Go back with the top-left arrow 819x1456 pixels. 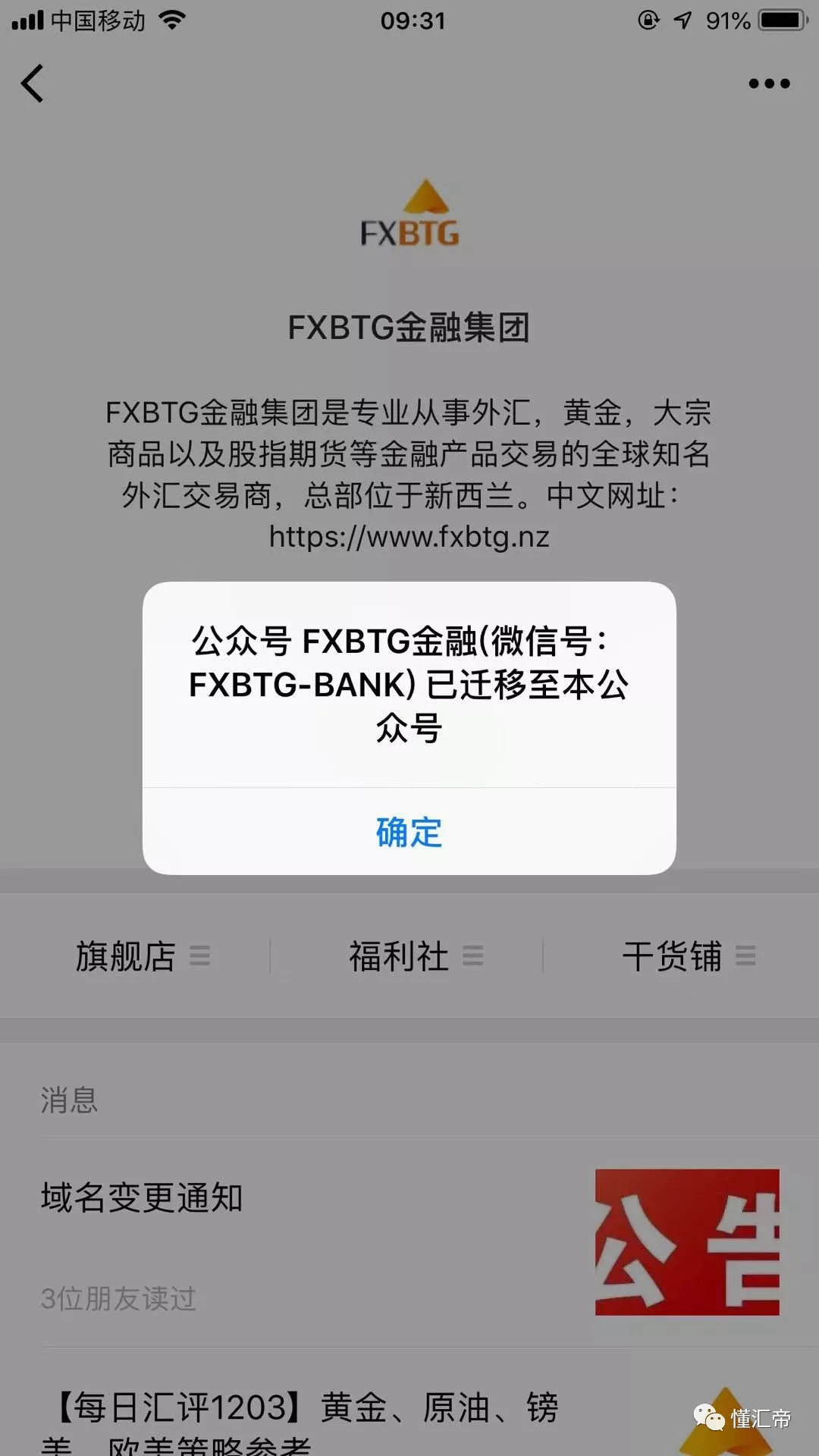[x=33, y=83]
